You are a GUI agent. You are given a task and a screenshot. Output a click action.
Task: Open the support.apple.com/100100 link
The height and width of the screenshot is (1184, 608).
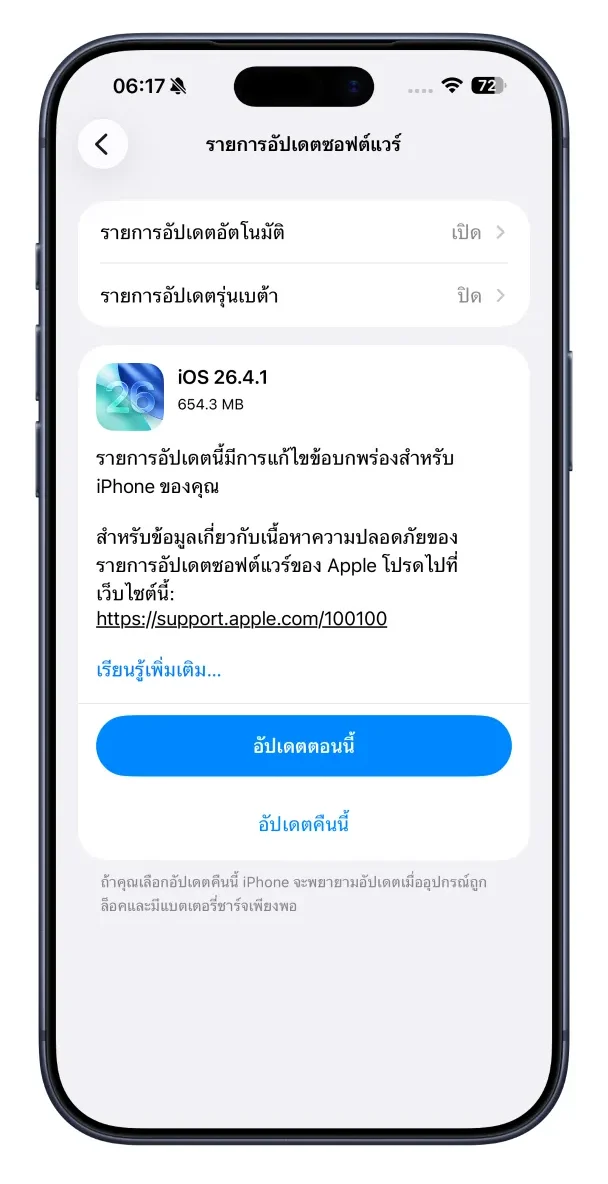(241, 619)
